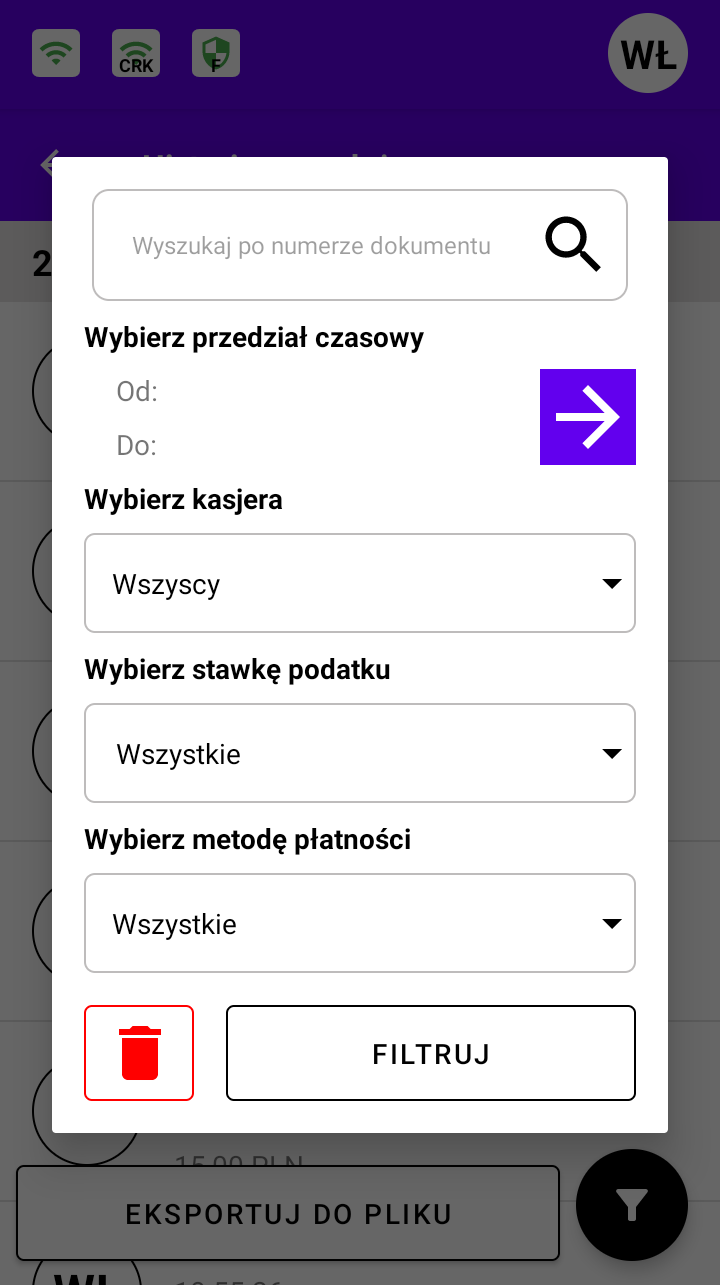The height and width of the screenshot is (1285, 720).
Task: Expand the cashier dropdown showing Wszyscy
Action: coord(360,583)
